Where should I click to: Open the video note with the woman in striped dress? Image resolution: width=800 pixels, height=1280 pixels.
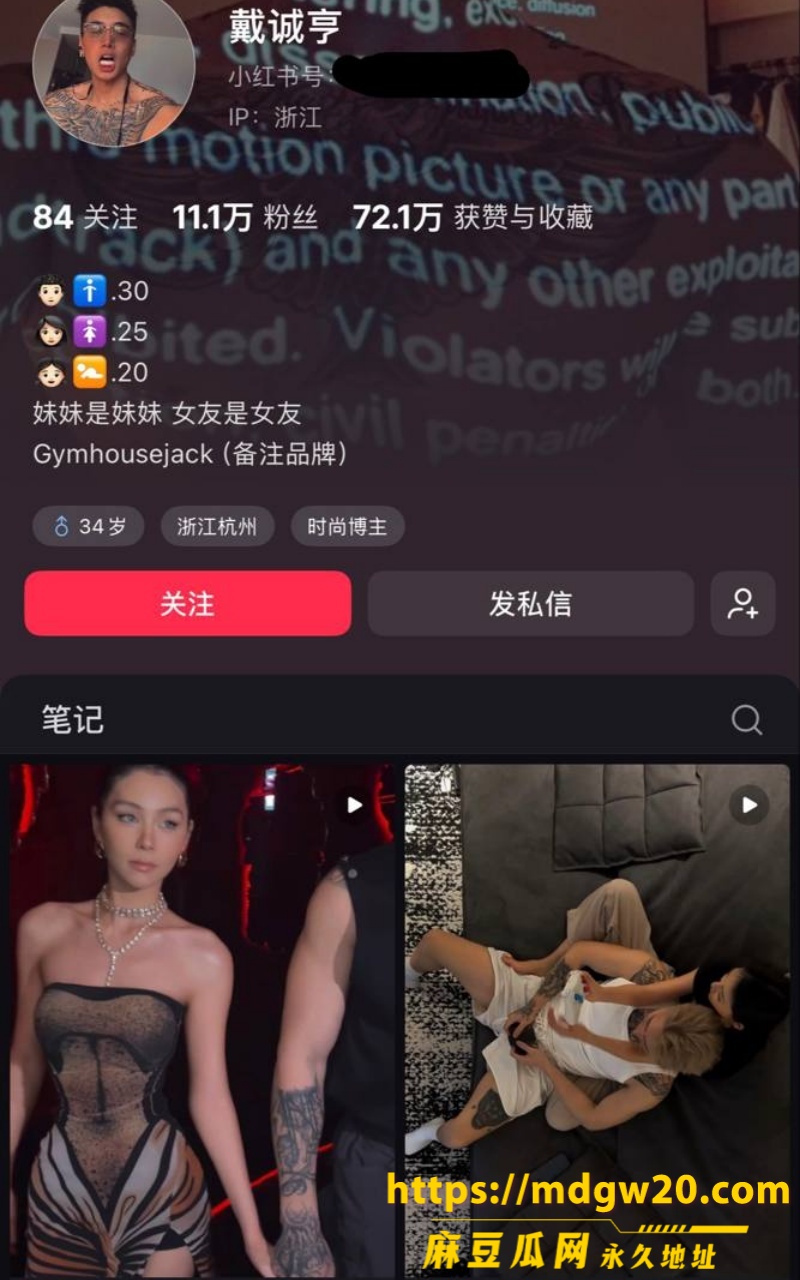(202, 1022)
